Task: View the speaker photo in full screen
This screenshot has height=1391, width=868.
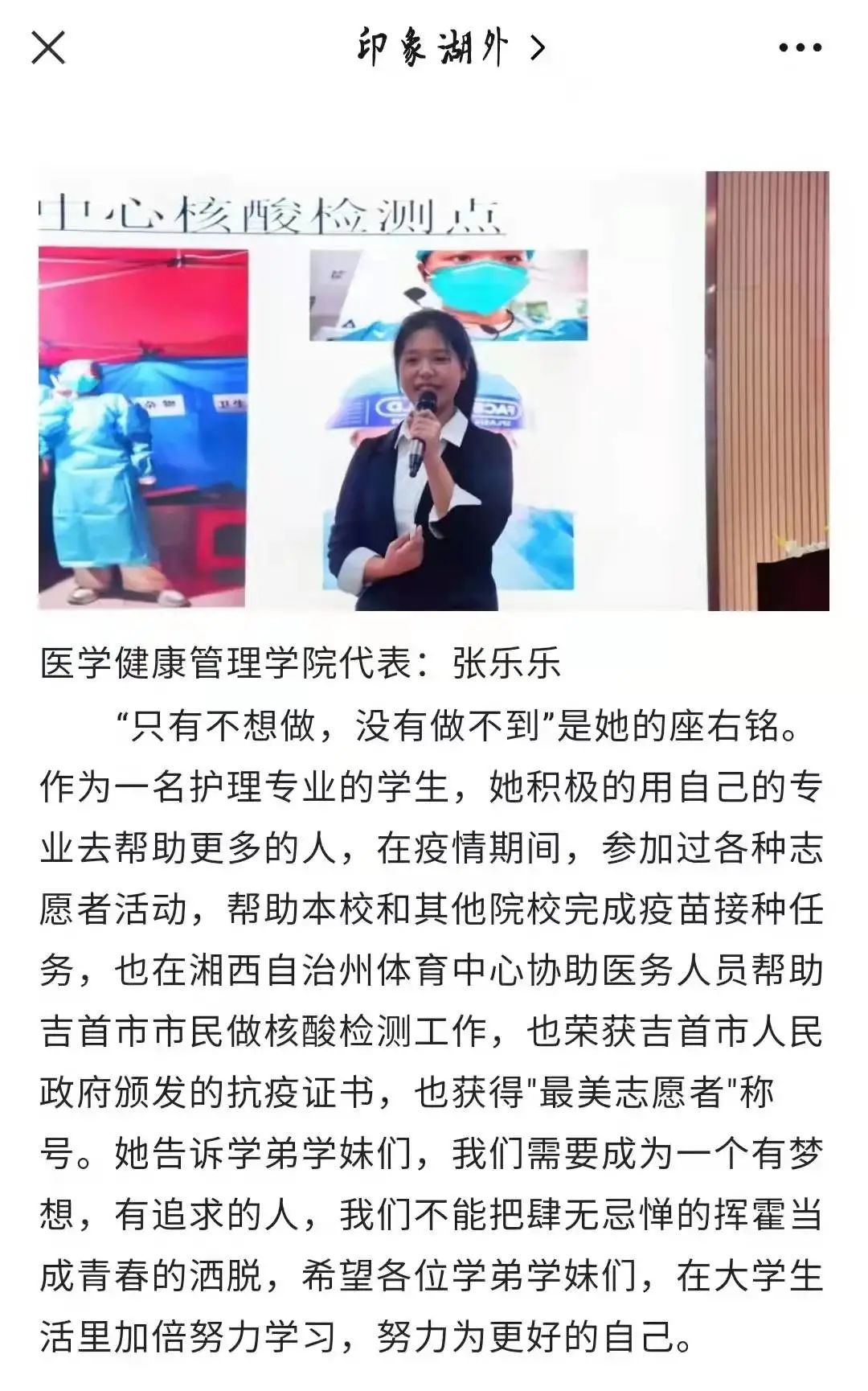Action: pyautogui.click(x=434, y=391)
